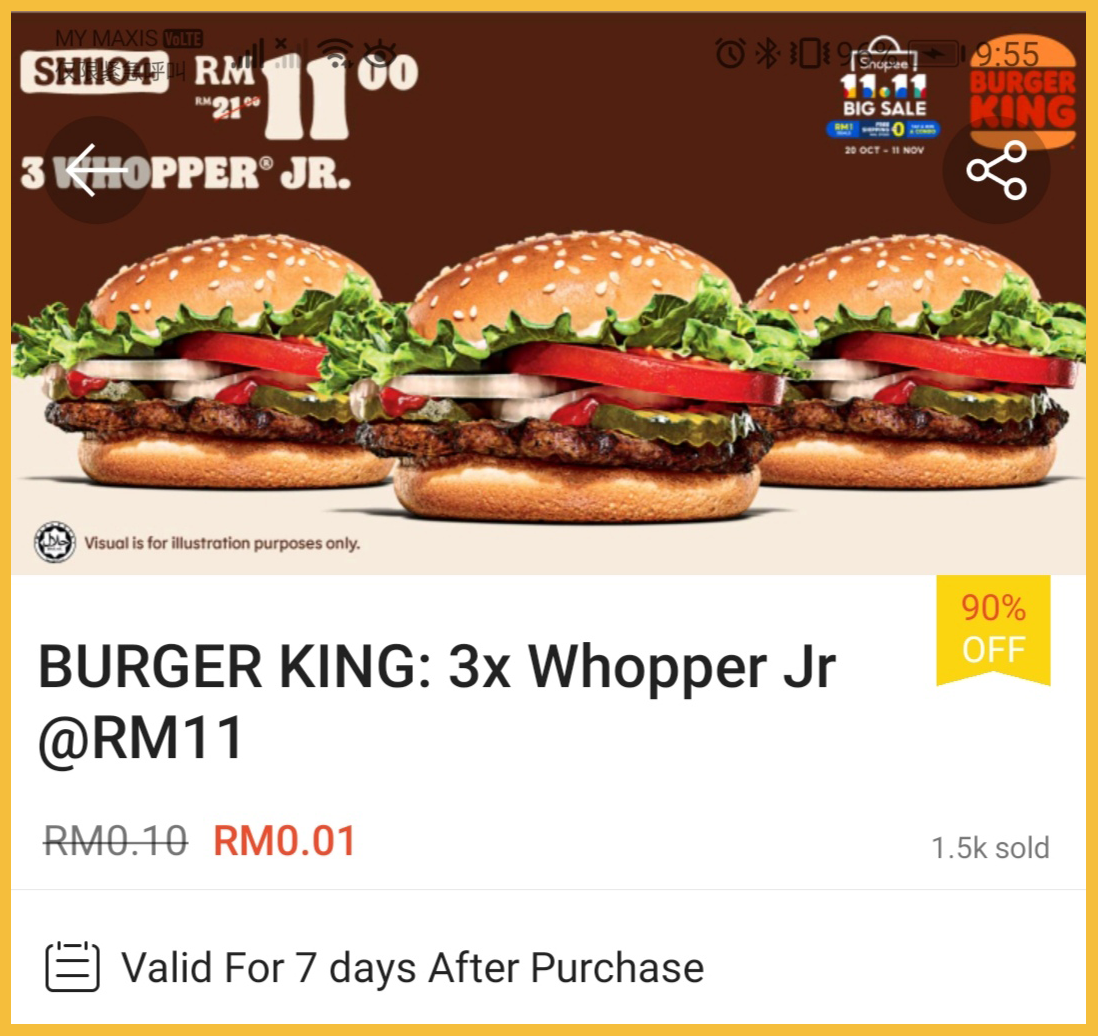
Task: Open the Whopper Jr. product image
Action: tap(548, 380)
